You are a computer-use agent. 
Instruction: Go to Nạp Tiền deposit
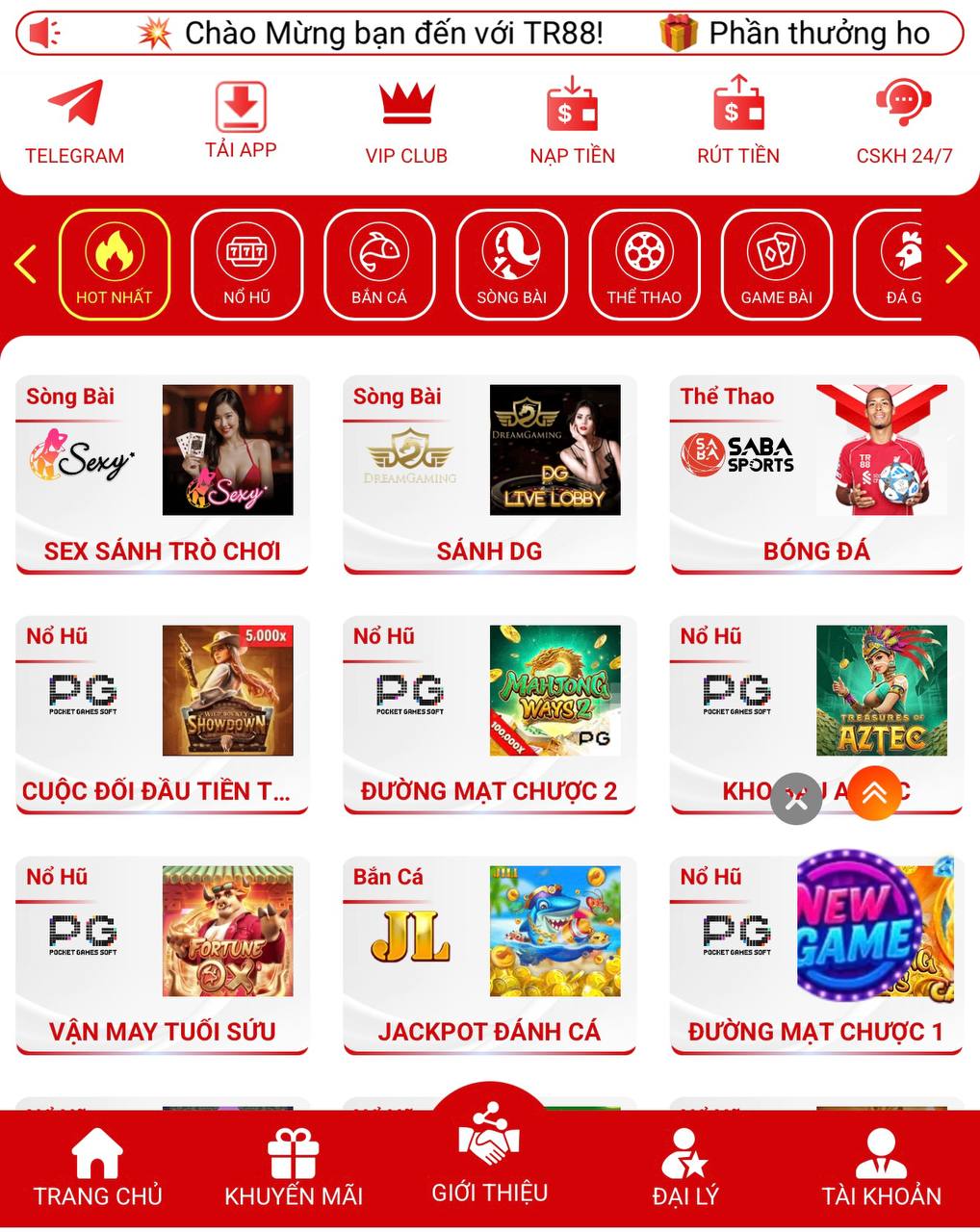(x=572, y=121)
